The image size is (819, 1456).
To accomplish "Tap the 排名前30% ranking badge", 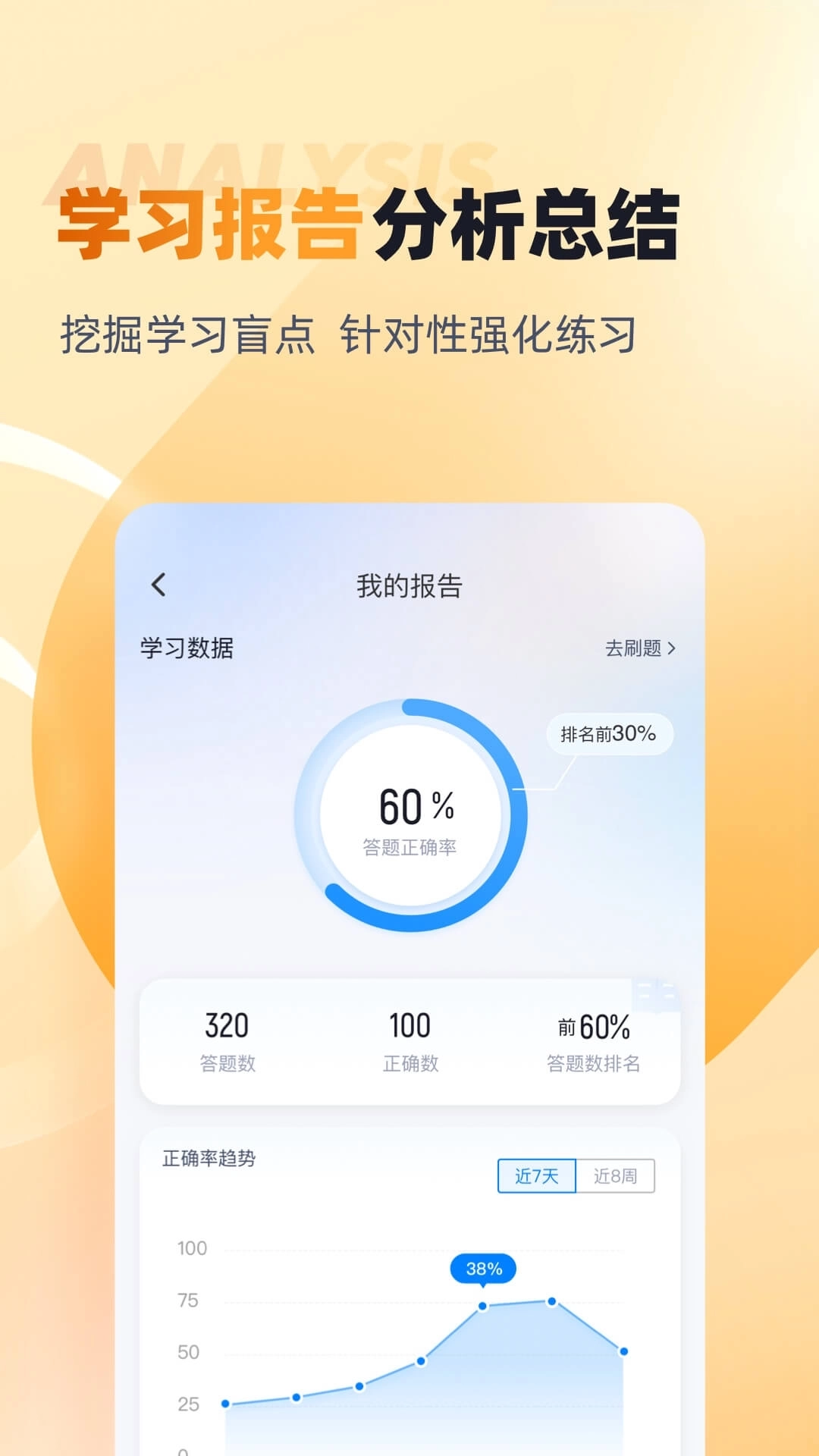I will point(607,732).
